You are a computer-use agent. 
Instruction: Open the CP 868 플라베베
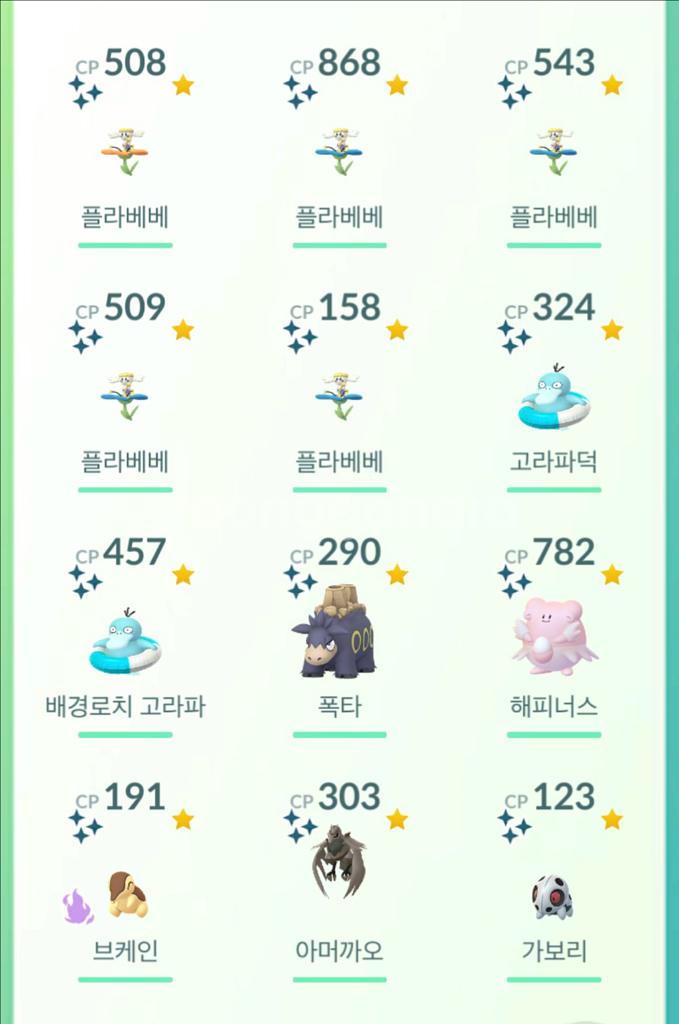pos(340,151)
